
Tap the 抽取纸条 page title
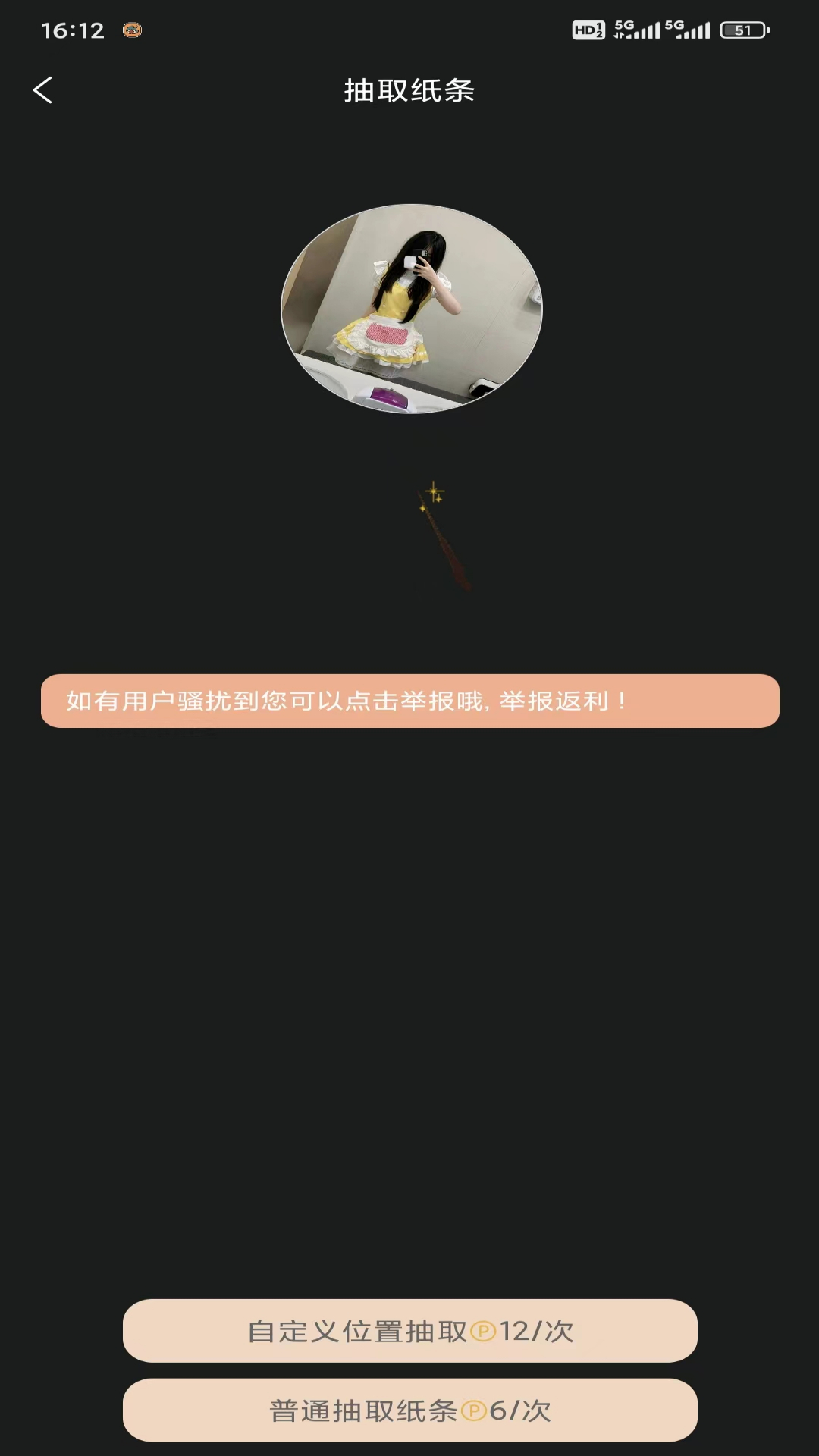point(409,89)
